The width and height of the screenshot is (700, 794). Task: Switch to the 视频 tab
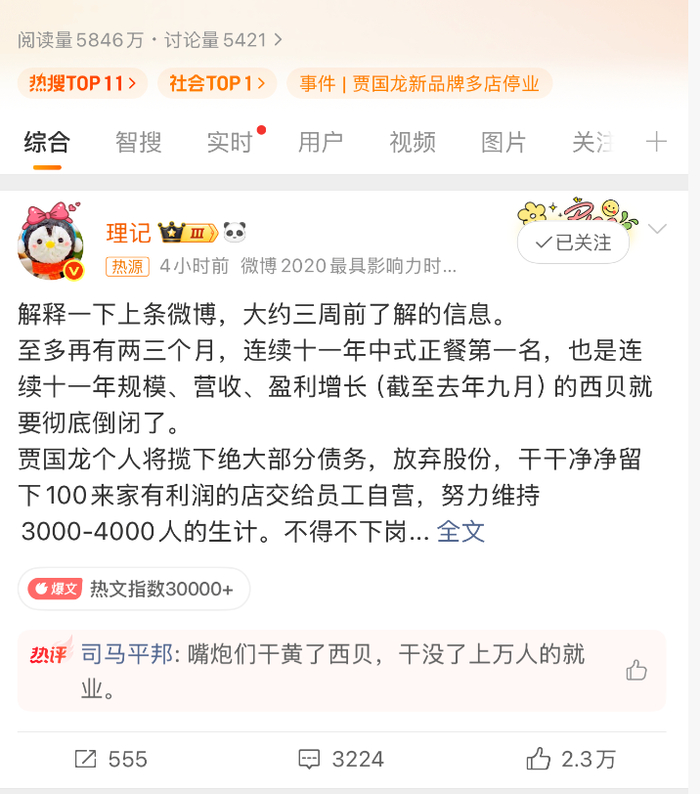point(412,142)
